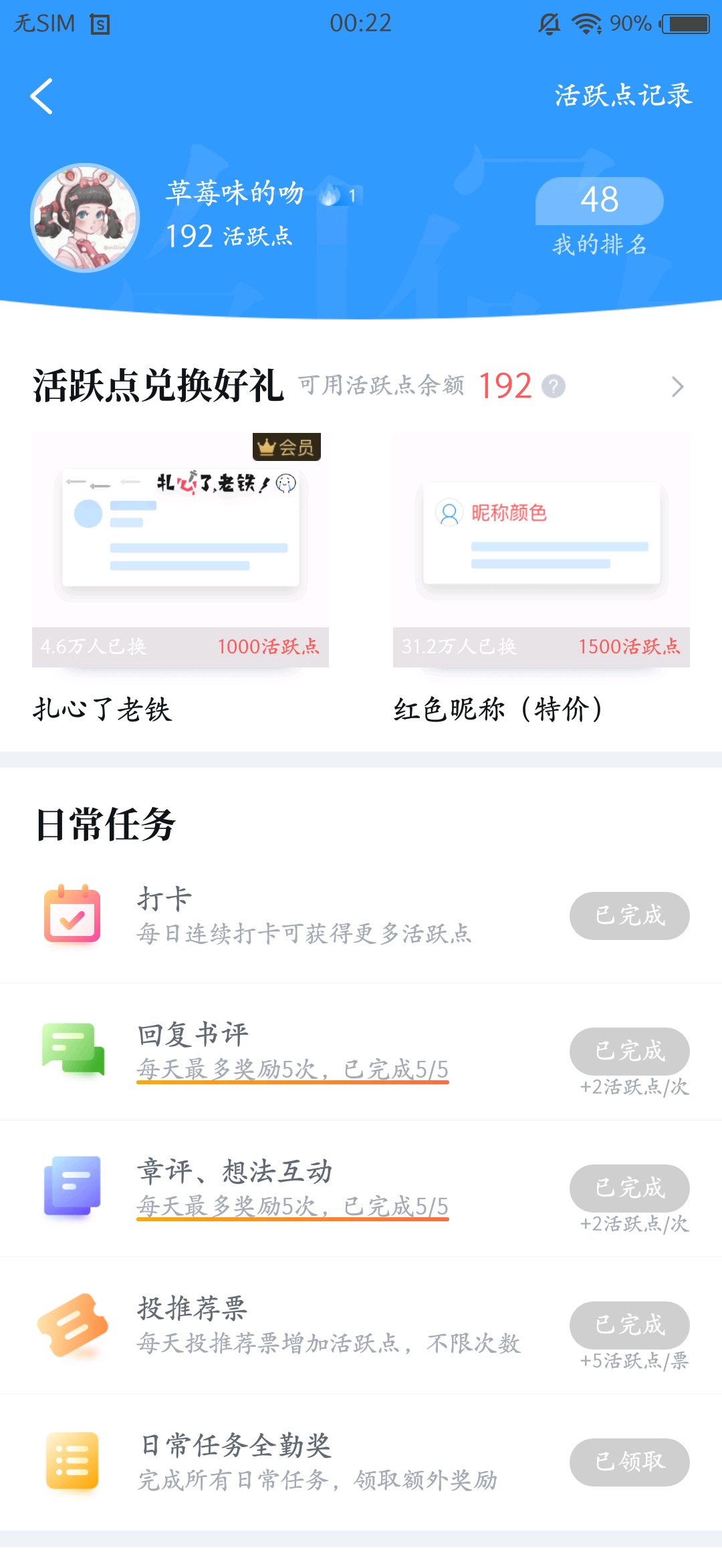Open the 红色昵称（特价）reward card
This screenshot has height=1568, width=722.
click(x=541, y=579)
